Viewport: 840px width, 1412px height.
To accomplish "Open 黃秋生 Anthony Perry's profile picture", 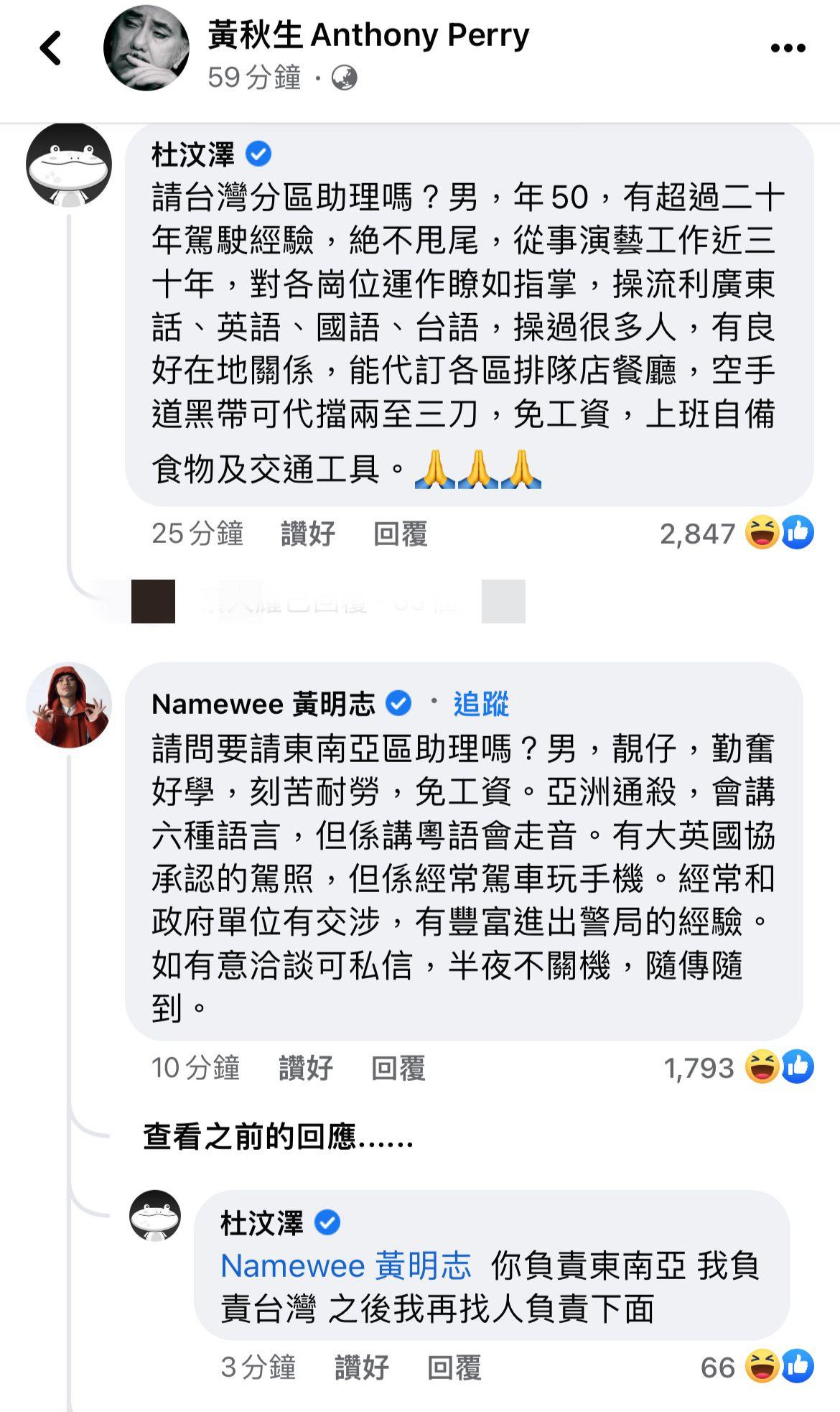I will click(x=146, y=49).
